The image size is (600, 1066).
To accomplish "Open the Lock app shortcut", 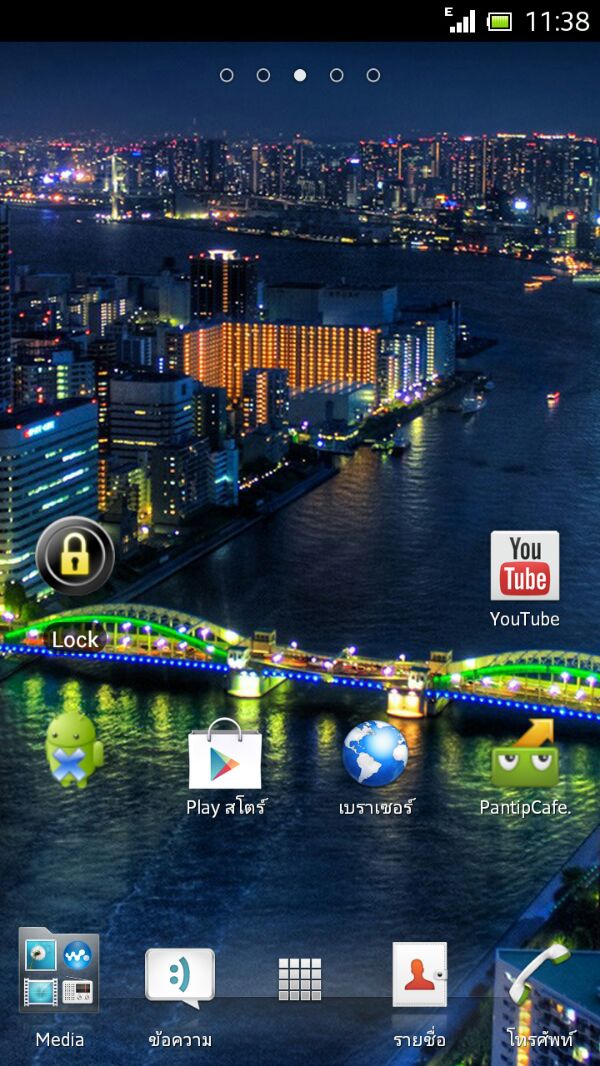I will [75, 557].
